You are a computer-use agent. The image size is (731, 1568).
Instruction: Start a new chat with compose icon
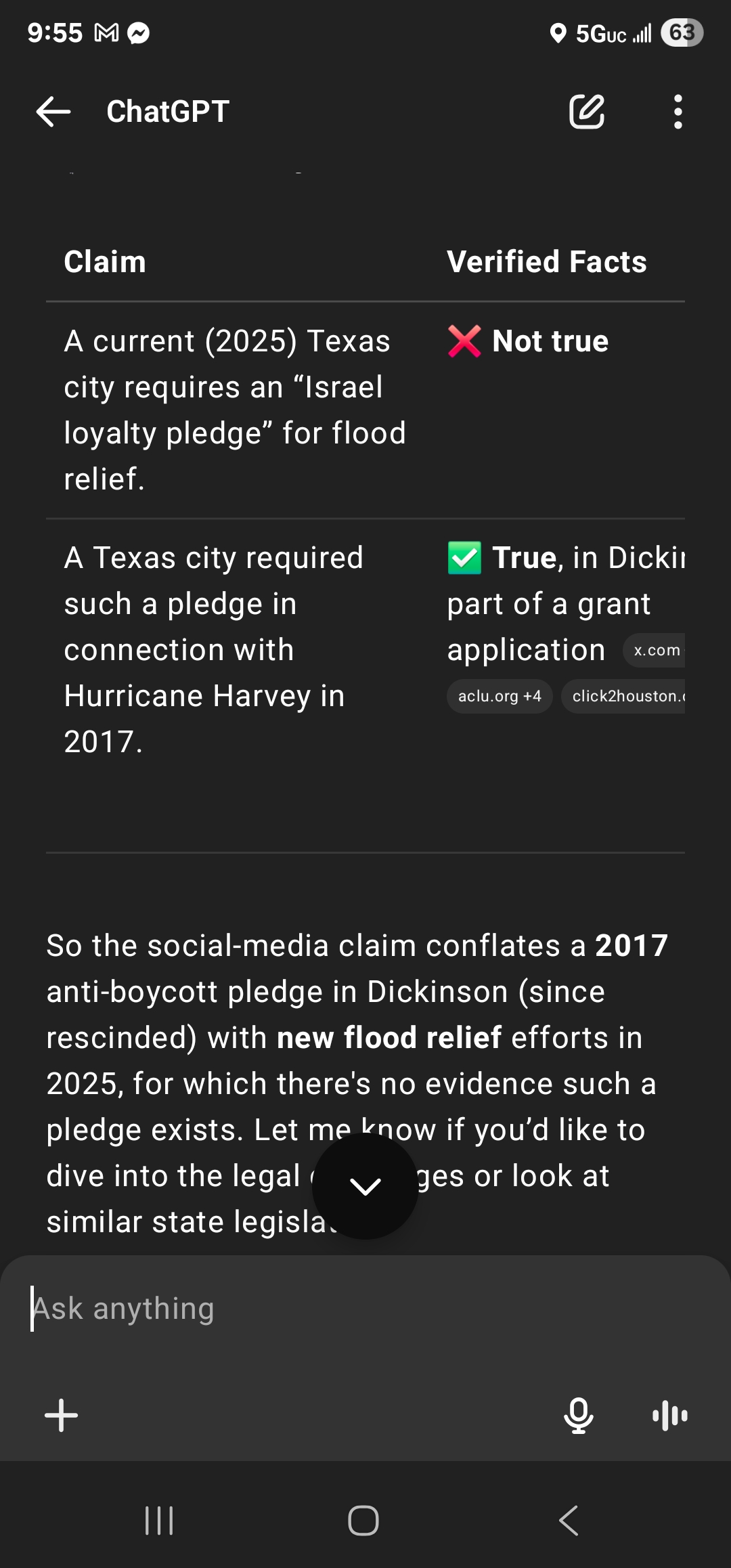(586, 112)
